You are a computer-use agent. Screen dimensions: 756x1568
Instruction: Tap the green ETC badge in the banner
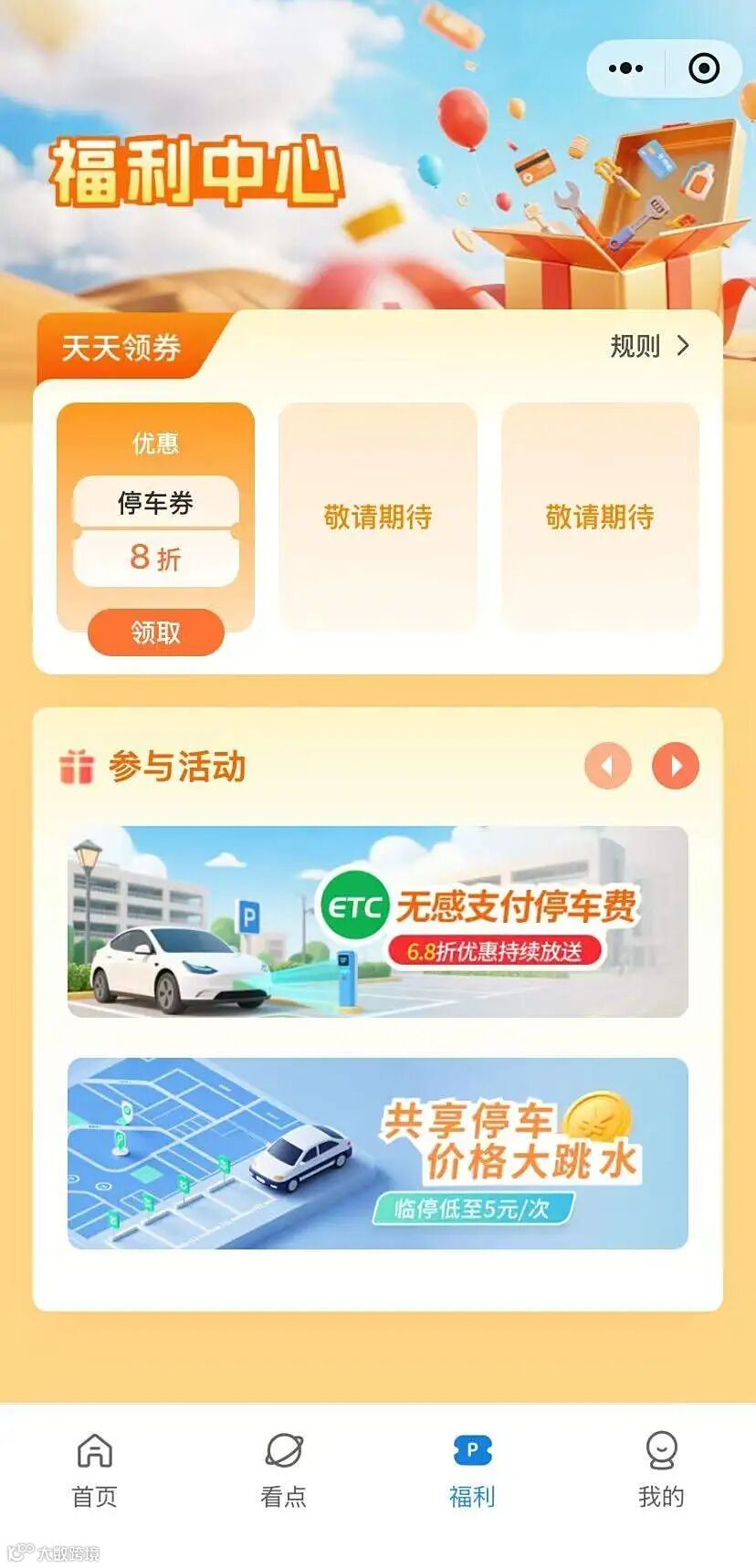point(356,905)
